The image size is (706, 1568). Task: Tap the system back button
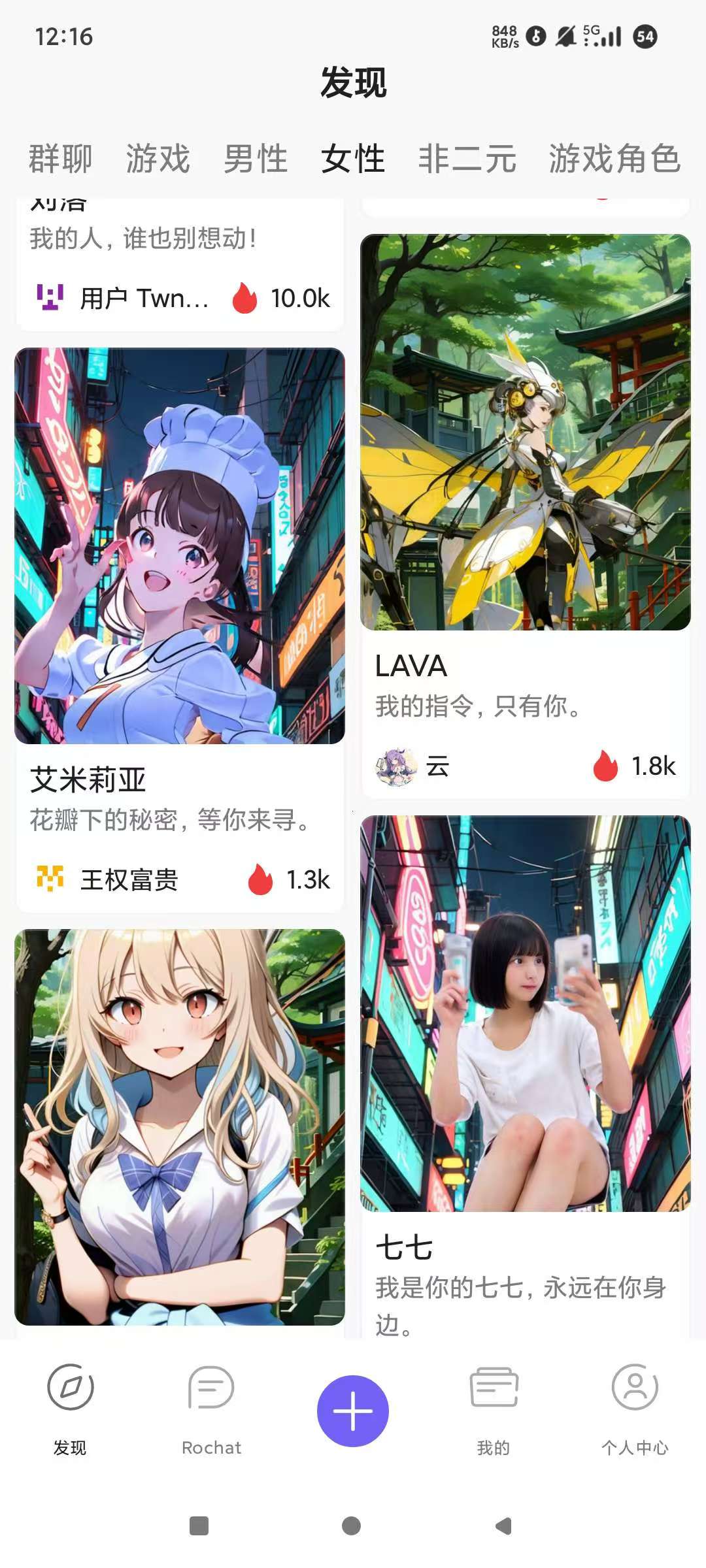[x=503, y=1526]
